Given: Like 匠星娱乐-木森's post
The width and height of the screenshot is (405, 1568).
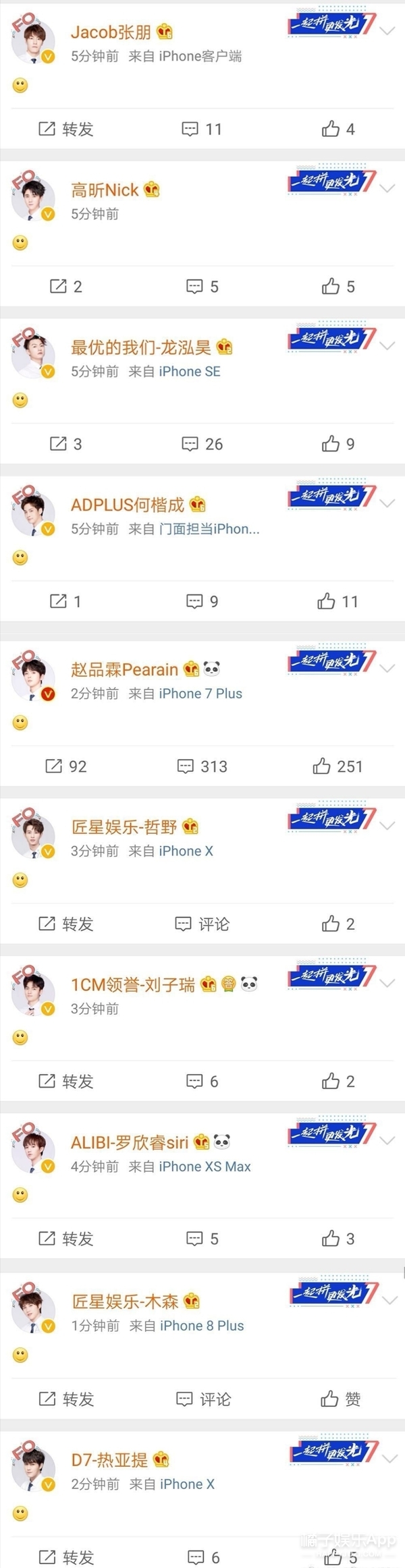Looking at the screenshot, I should 340,1399.
